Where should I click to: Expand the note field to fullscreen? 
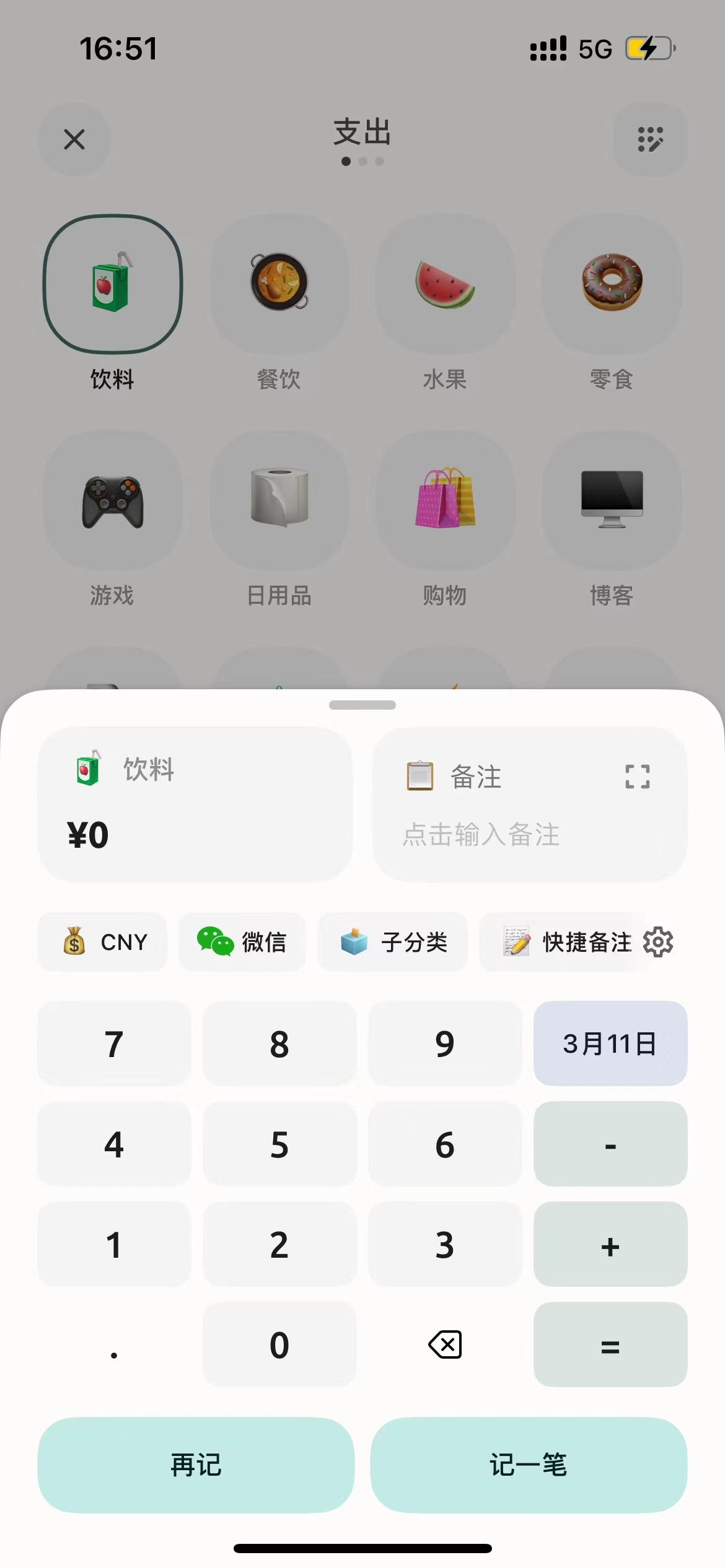click(x=637, y=776)
